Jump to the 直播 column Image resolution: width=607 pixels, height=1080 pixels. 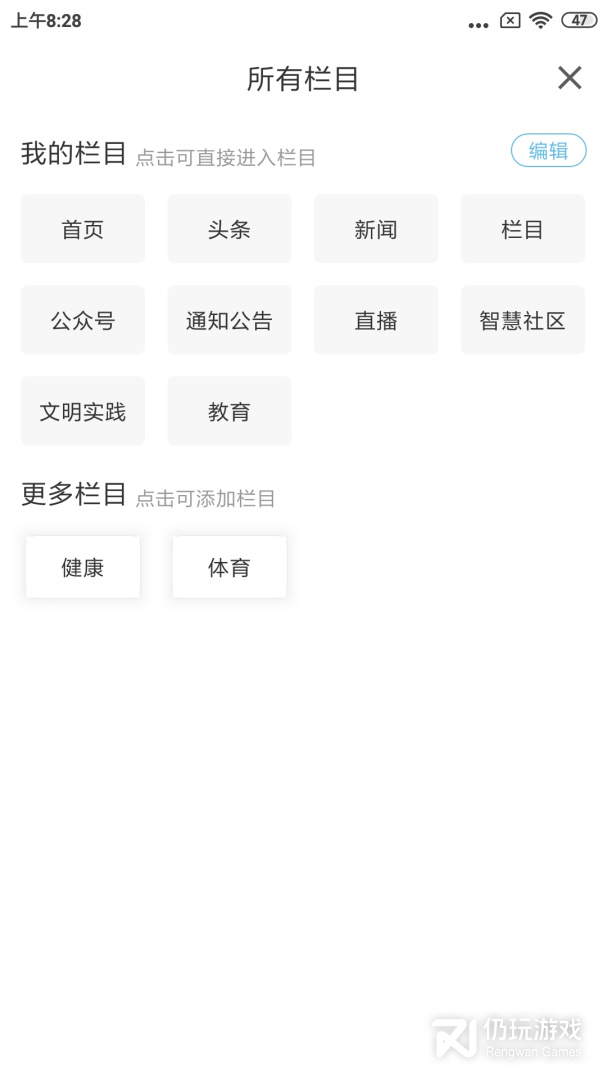pyautogui.click(x=376, y=320)
